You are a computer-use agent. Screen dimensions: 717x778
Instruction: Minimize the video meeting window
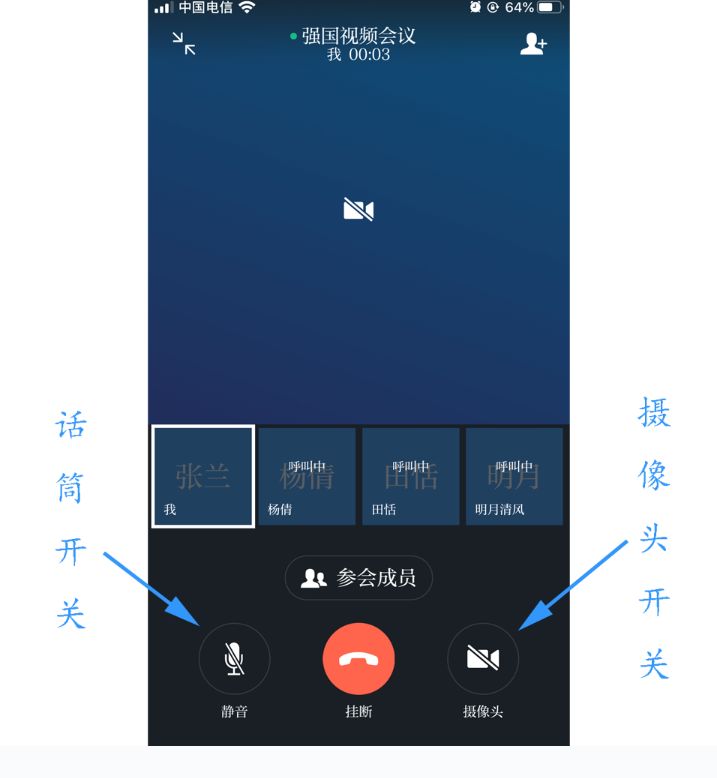pyautogui.click(x=184, y=43)
